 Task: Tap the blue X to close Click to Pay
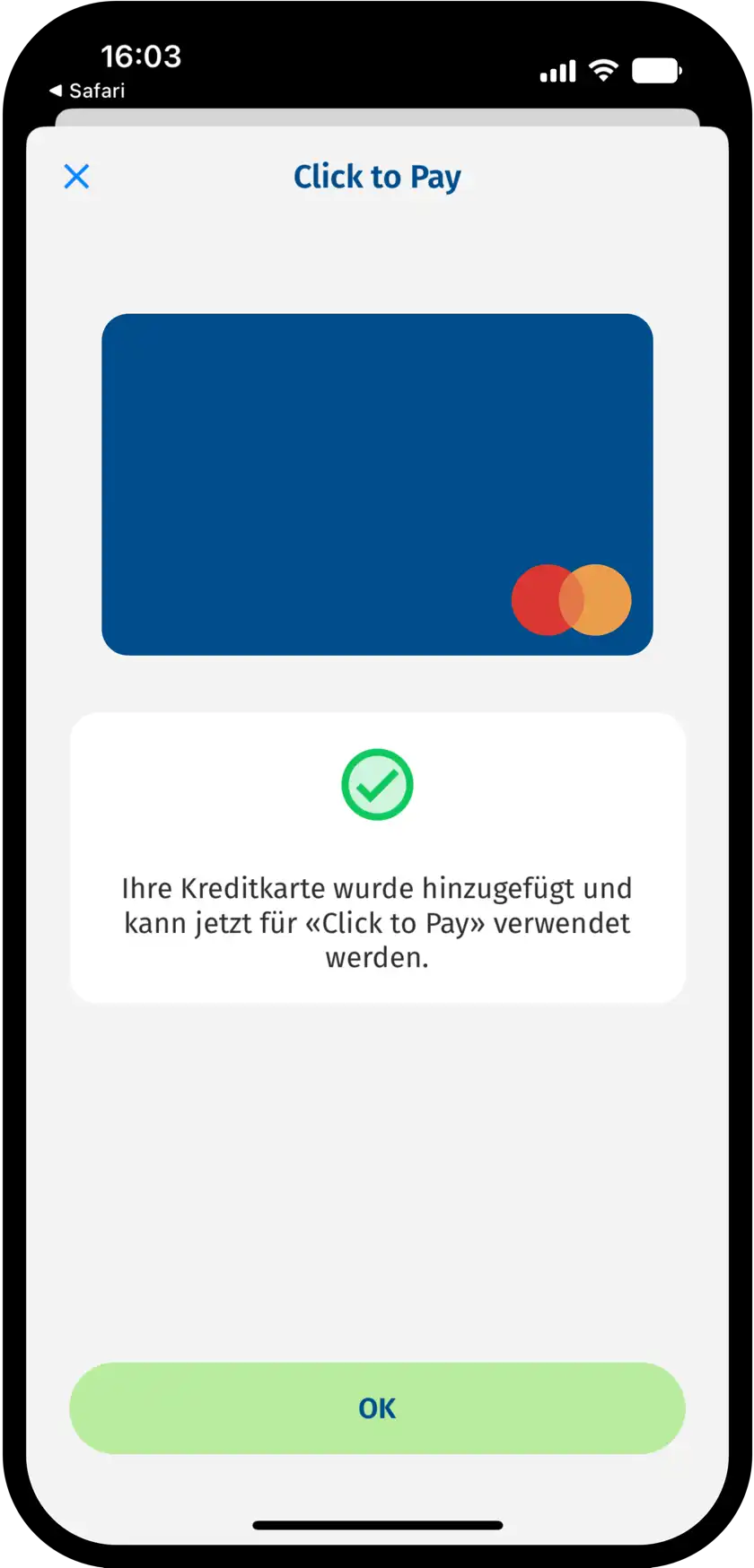tap(76, 177)
